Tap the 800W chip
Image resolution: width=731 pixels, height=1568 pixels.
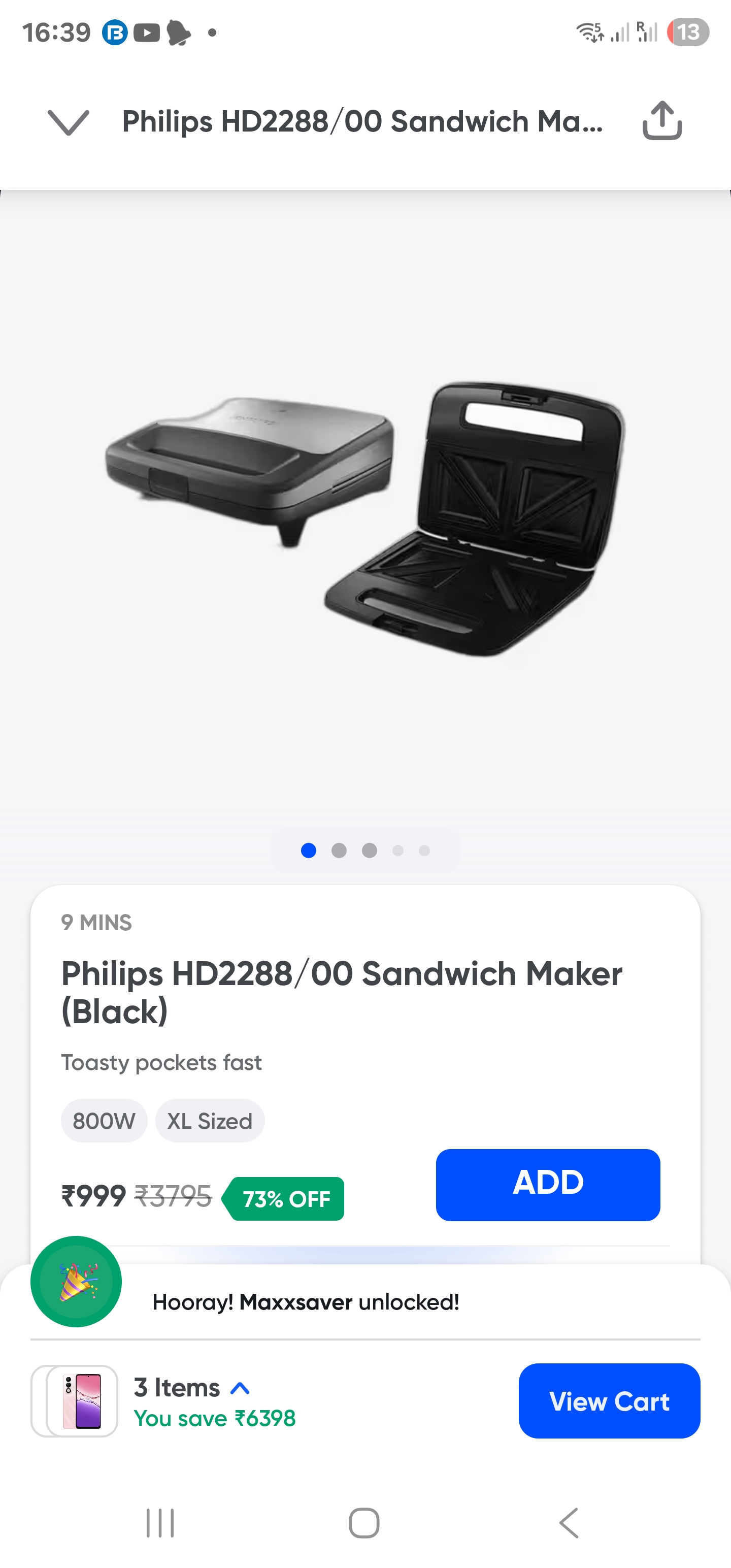pyautogui.click(x=104, y=1121)
